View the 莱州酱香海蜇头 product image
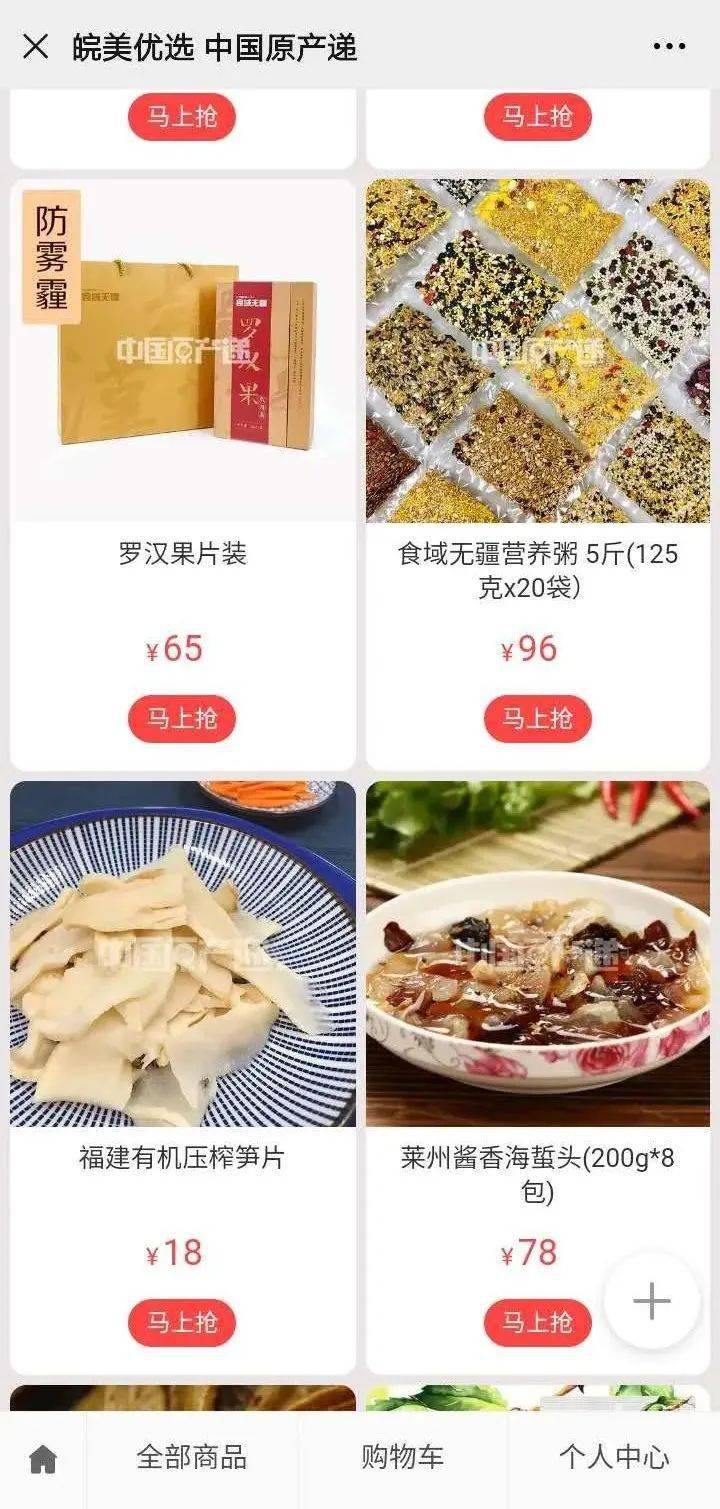Image resolution: width=720 pixels, height=1509 pixels. 538,954
